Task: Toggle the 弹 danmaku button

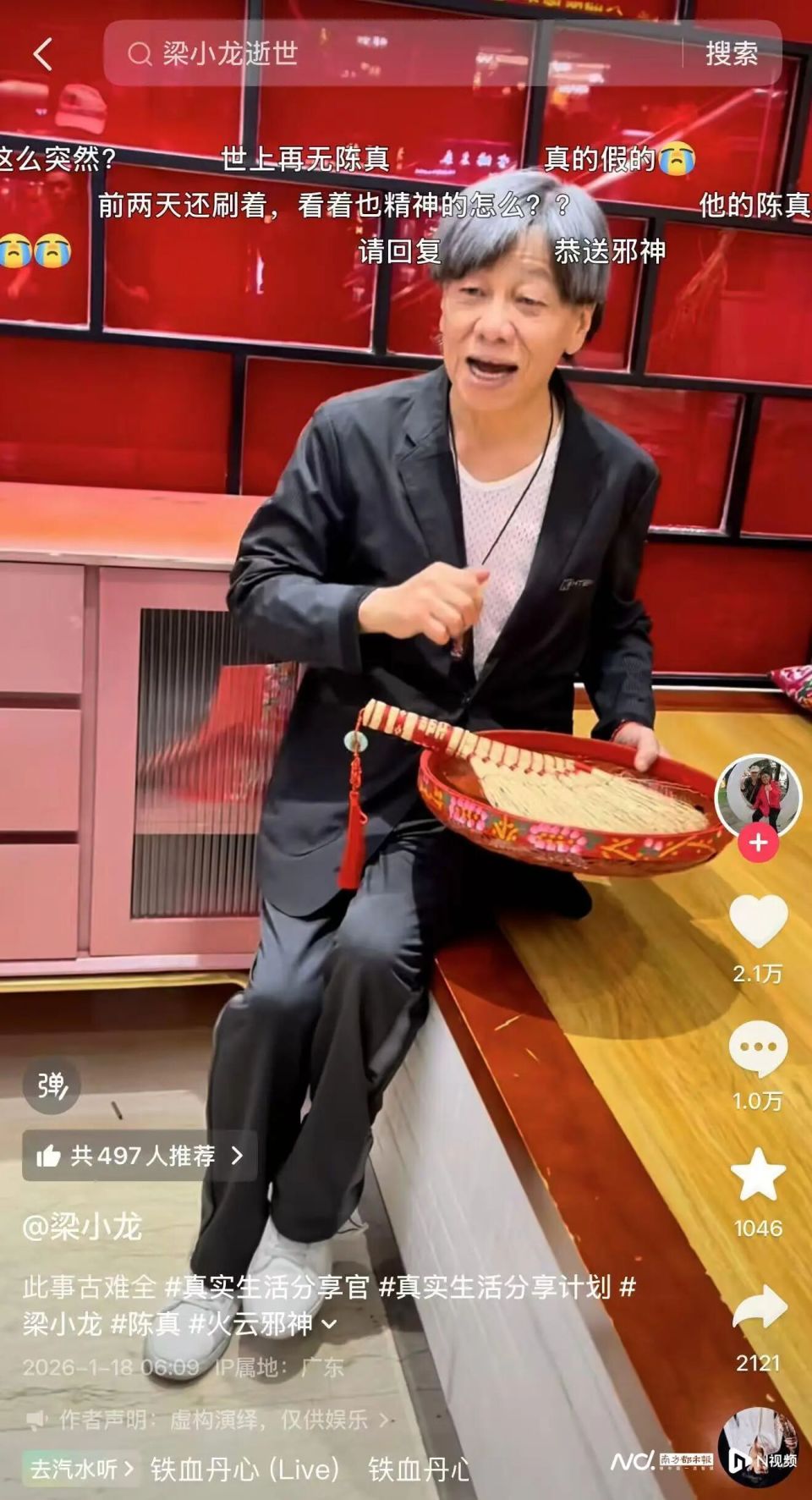Action: pos(52,1085)
